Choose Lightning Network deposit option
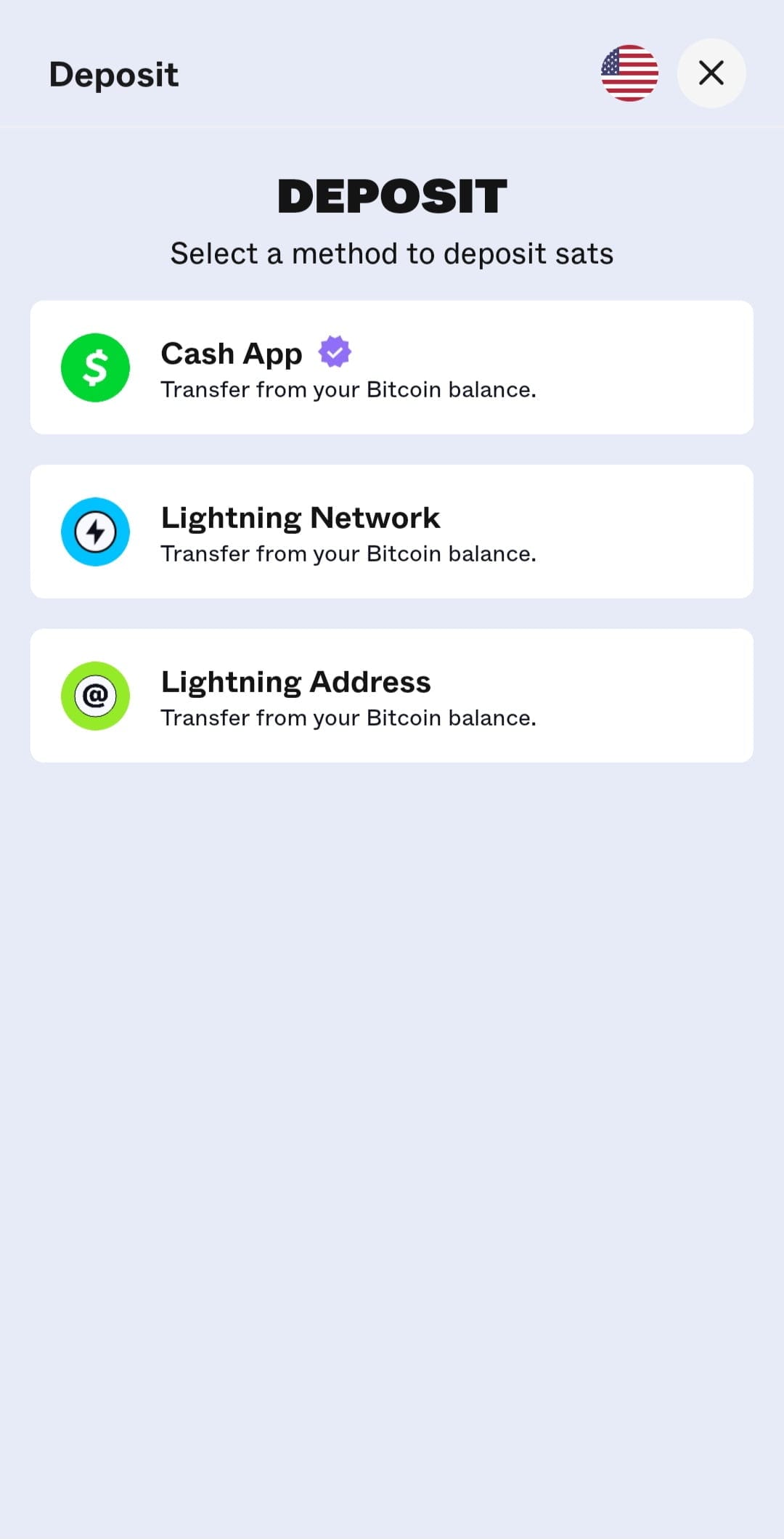The image size is (784, 1539). click(x=392, y=532)
